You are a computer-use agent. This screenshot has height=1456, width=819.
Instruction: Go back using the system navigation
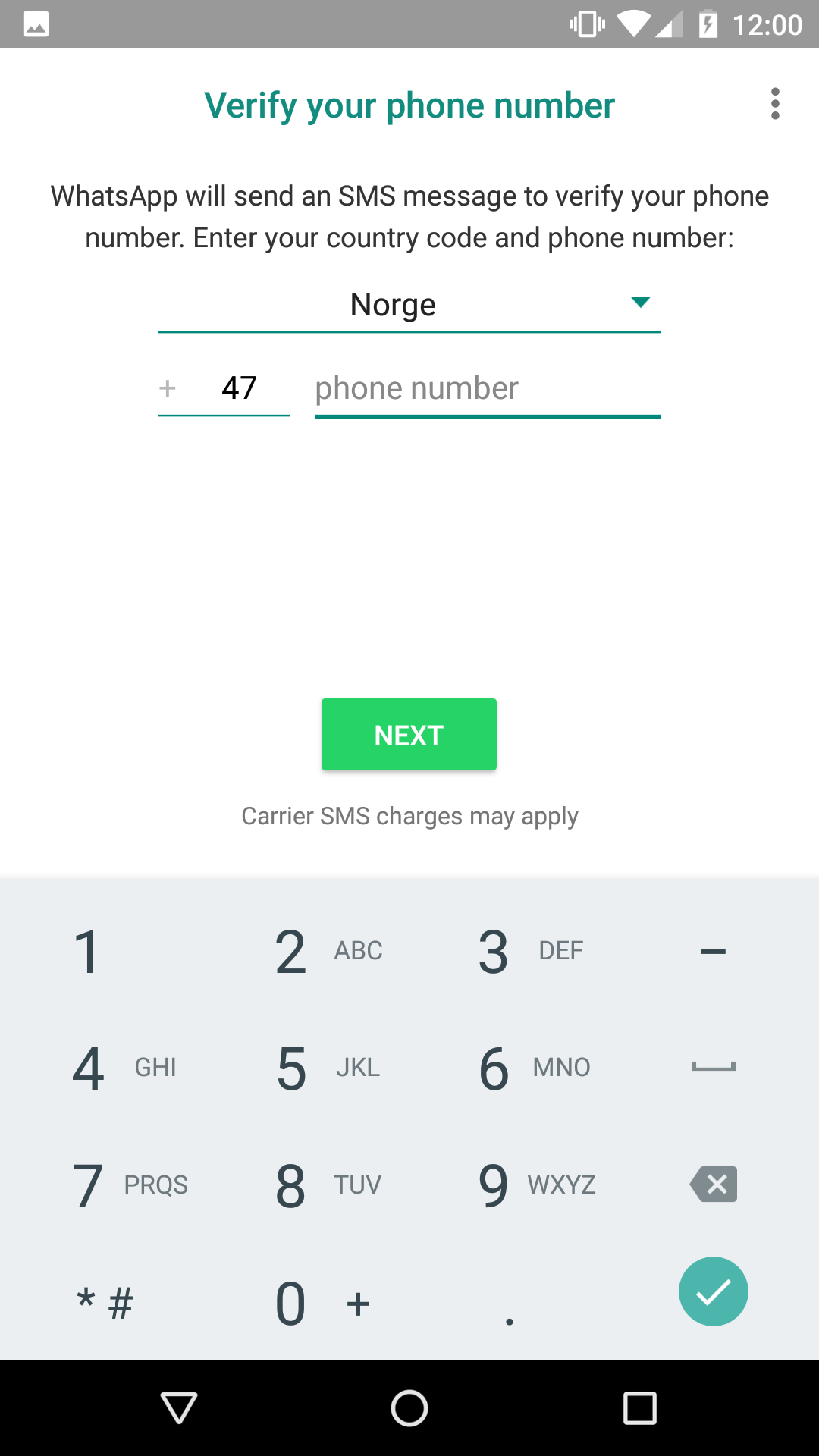click(179, 1408)
